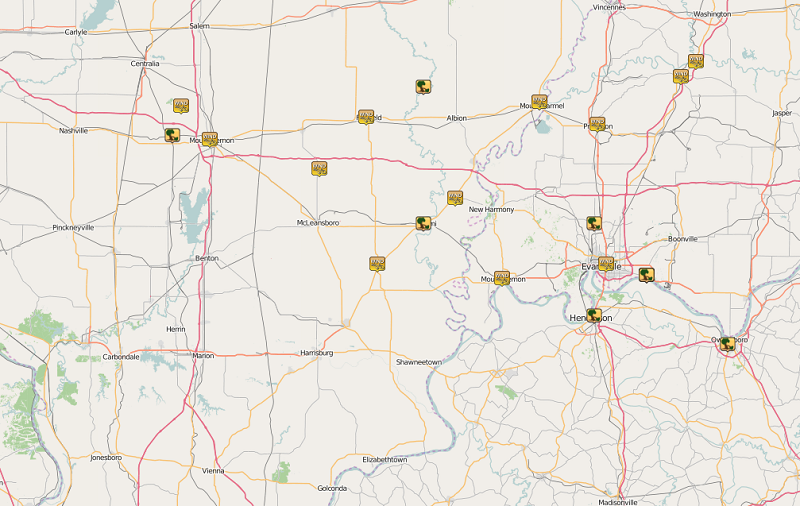Open the tree marker on Henderson
This screenshot has width=800, height=506.
[x=594, y=315]
